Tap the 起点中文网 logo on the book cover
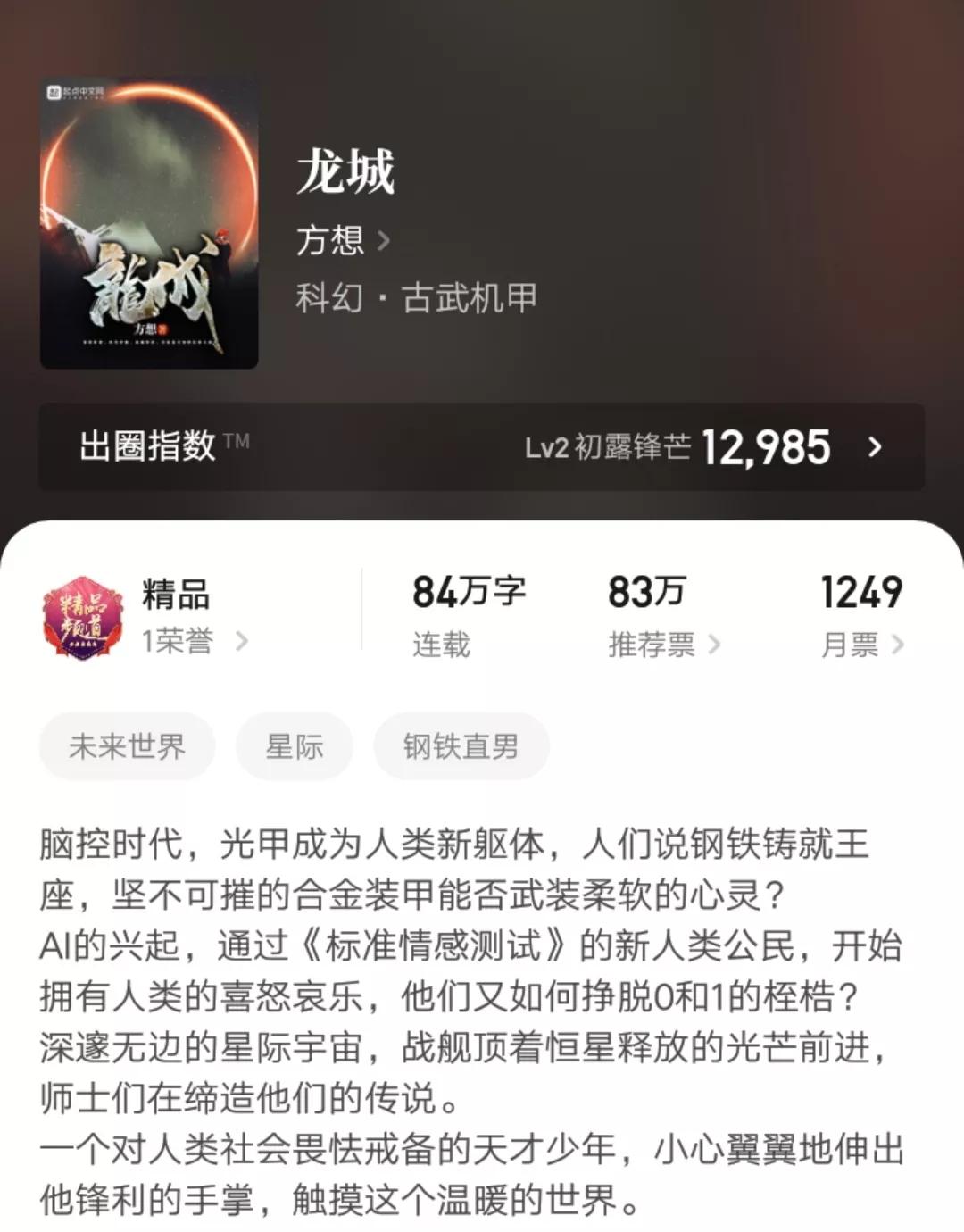This screenshot has width=964, height=1232. tap(80, 91)
